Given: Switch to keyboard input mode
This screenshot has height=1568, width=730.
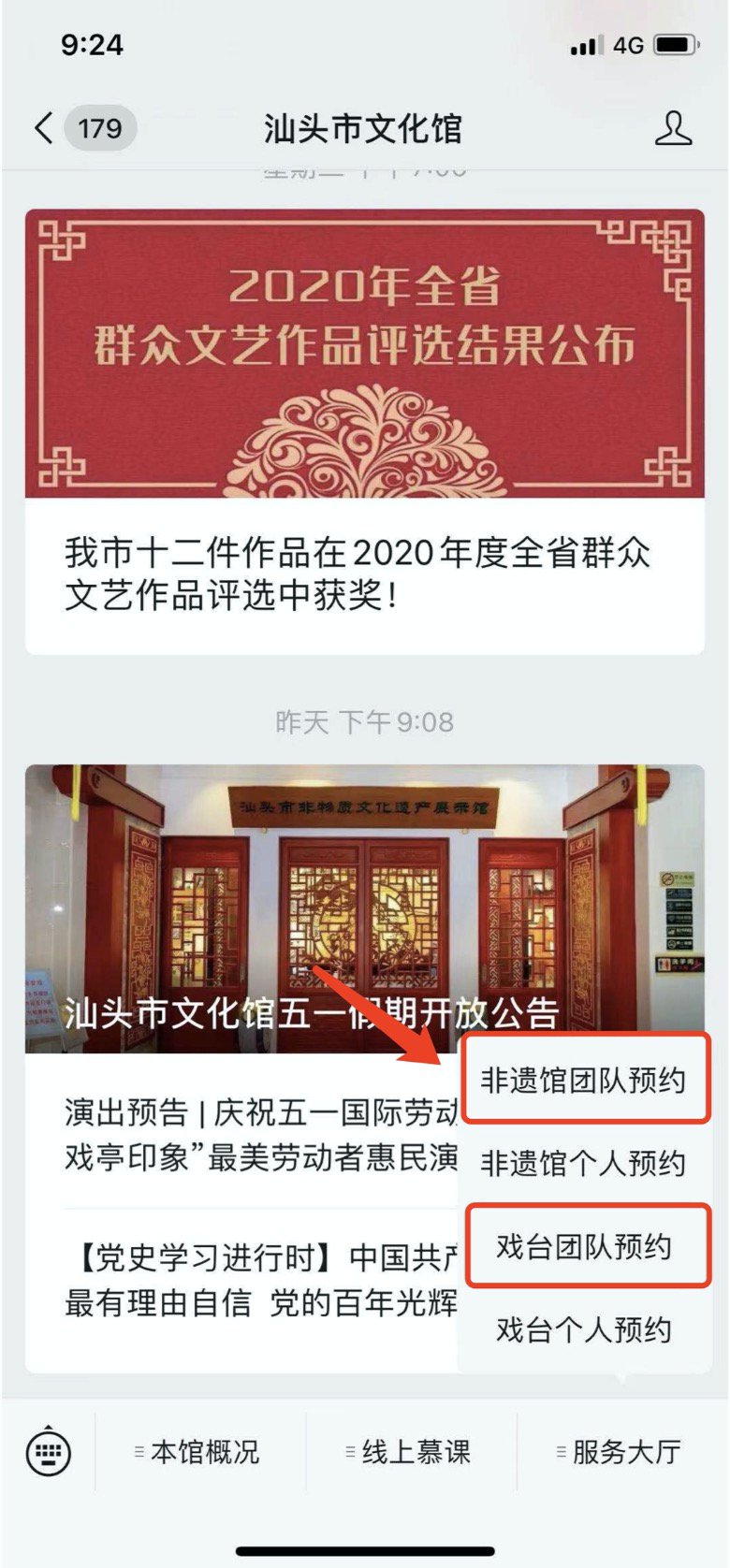Looking at the screenshot, I should tap(48, 1451).
